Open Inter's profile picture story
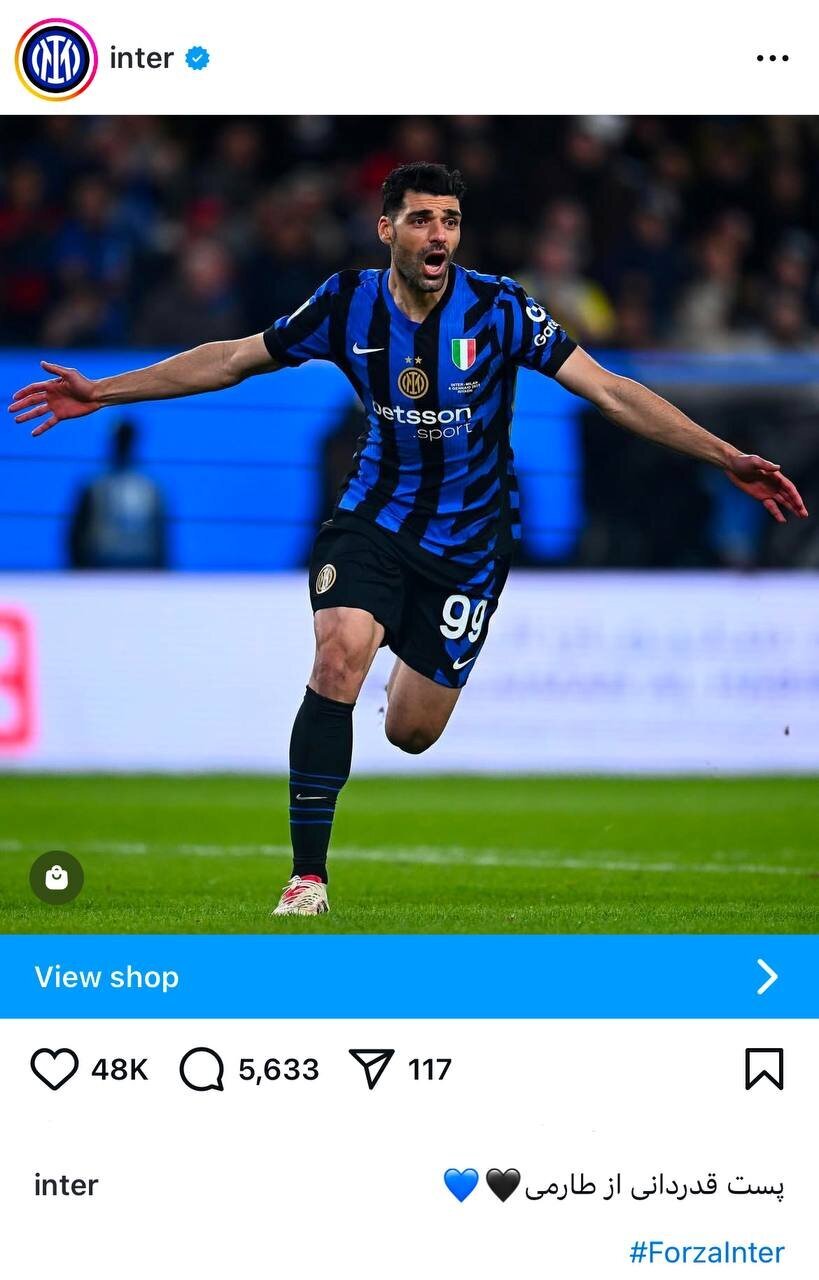819x1280 pixels. [x=56, y=59]
